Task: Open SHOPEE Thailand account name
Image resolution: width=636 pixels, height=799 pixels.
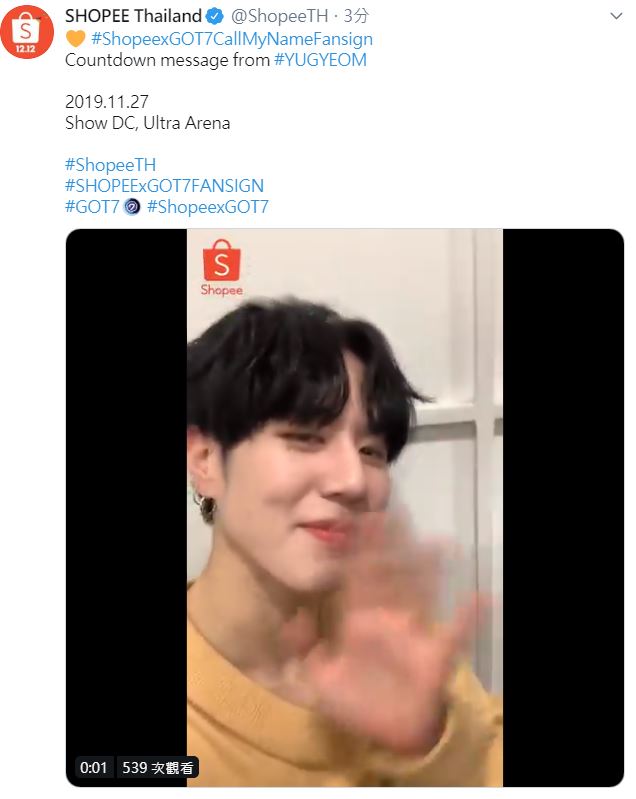Action: click(x=133, y=17)
